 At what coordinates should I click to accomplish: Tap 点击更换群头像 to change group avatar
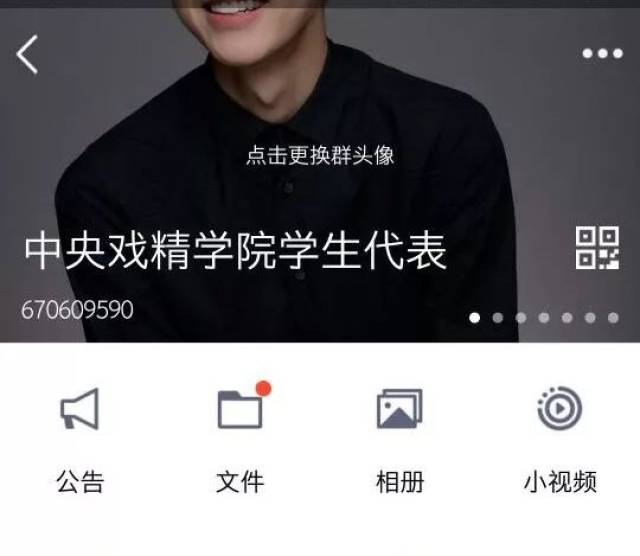pos(320,156)
